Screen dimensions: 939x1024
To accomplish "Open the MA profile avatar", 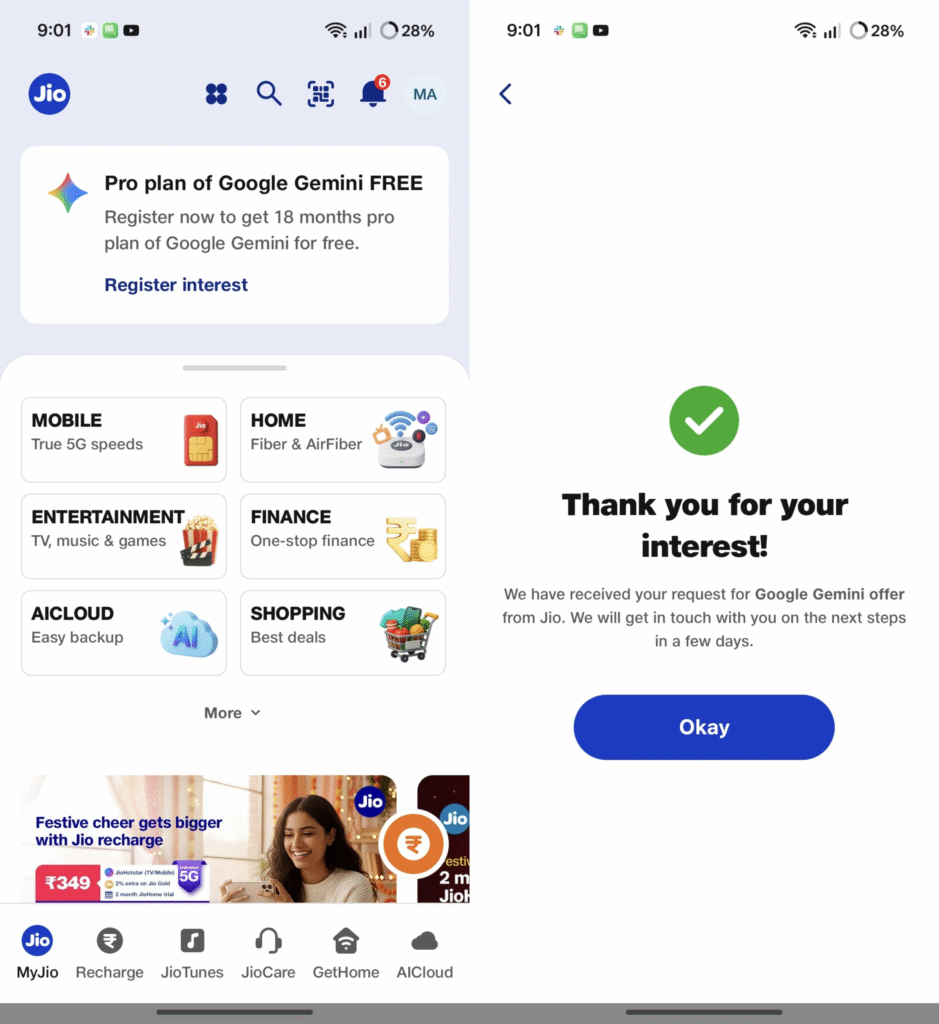I will 425,94.
